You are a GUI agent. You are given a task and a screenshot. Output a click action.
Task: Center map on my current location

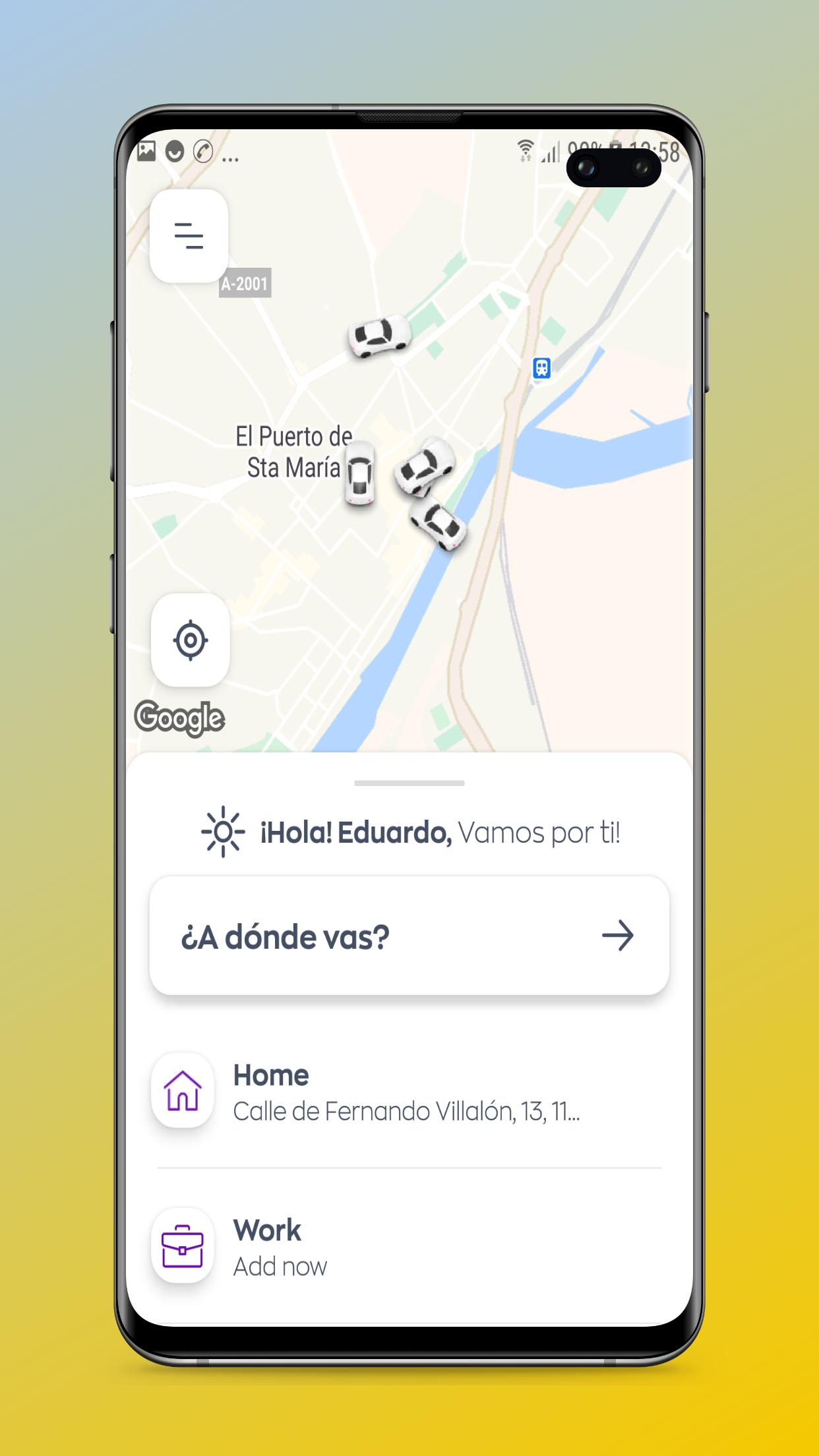(191, 640)
